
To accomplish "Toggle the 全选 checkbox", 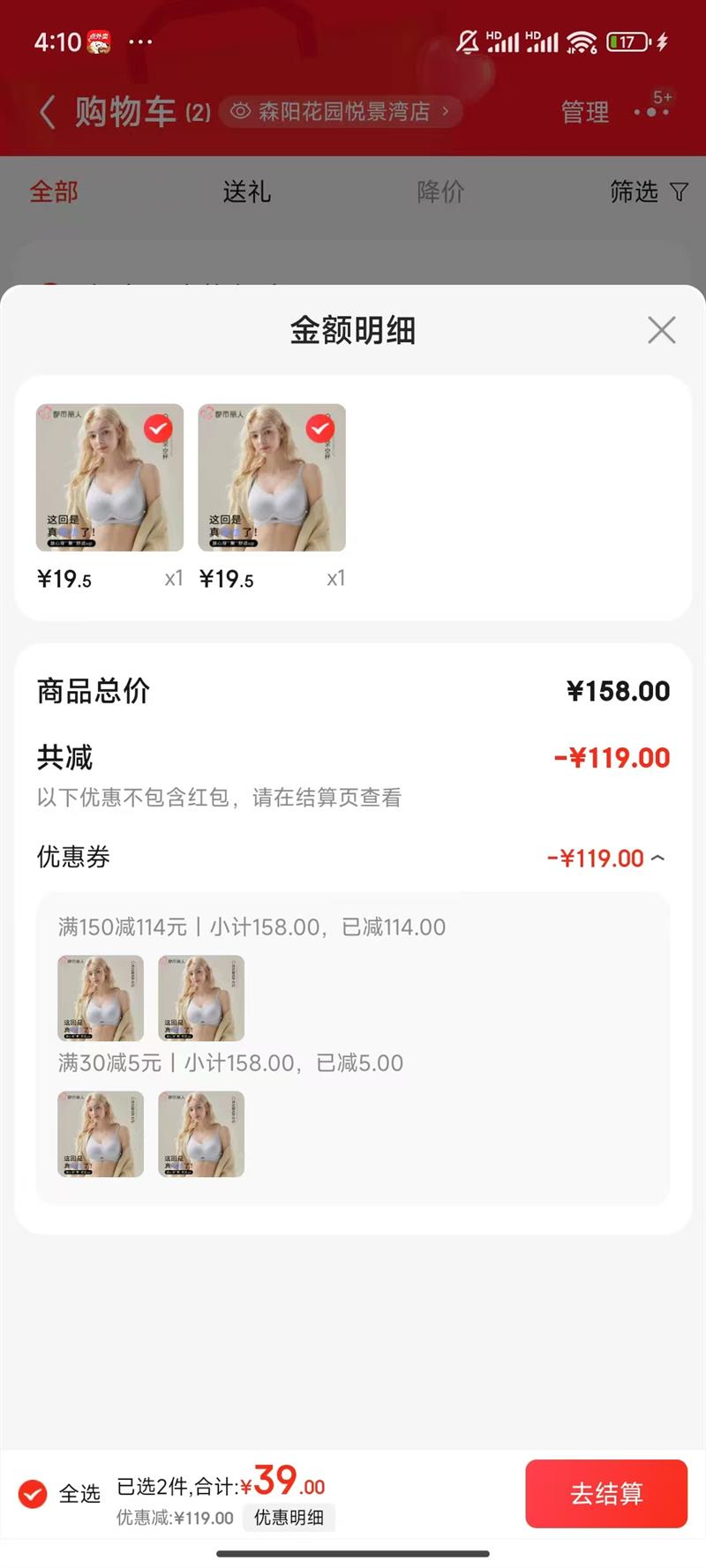I will coord(33,1493).
